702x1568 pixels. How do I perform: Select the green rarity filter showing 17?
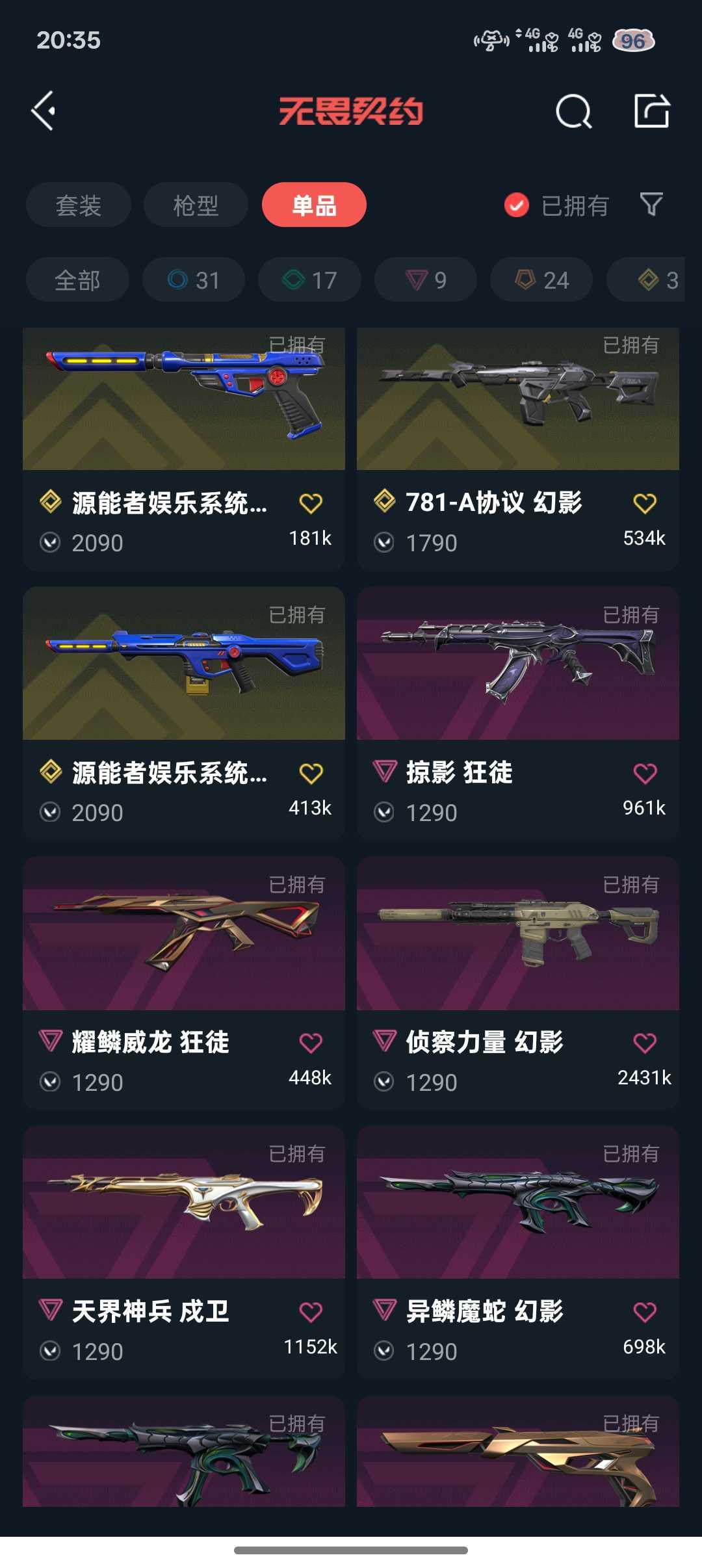(309, 280)
